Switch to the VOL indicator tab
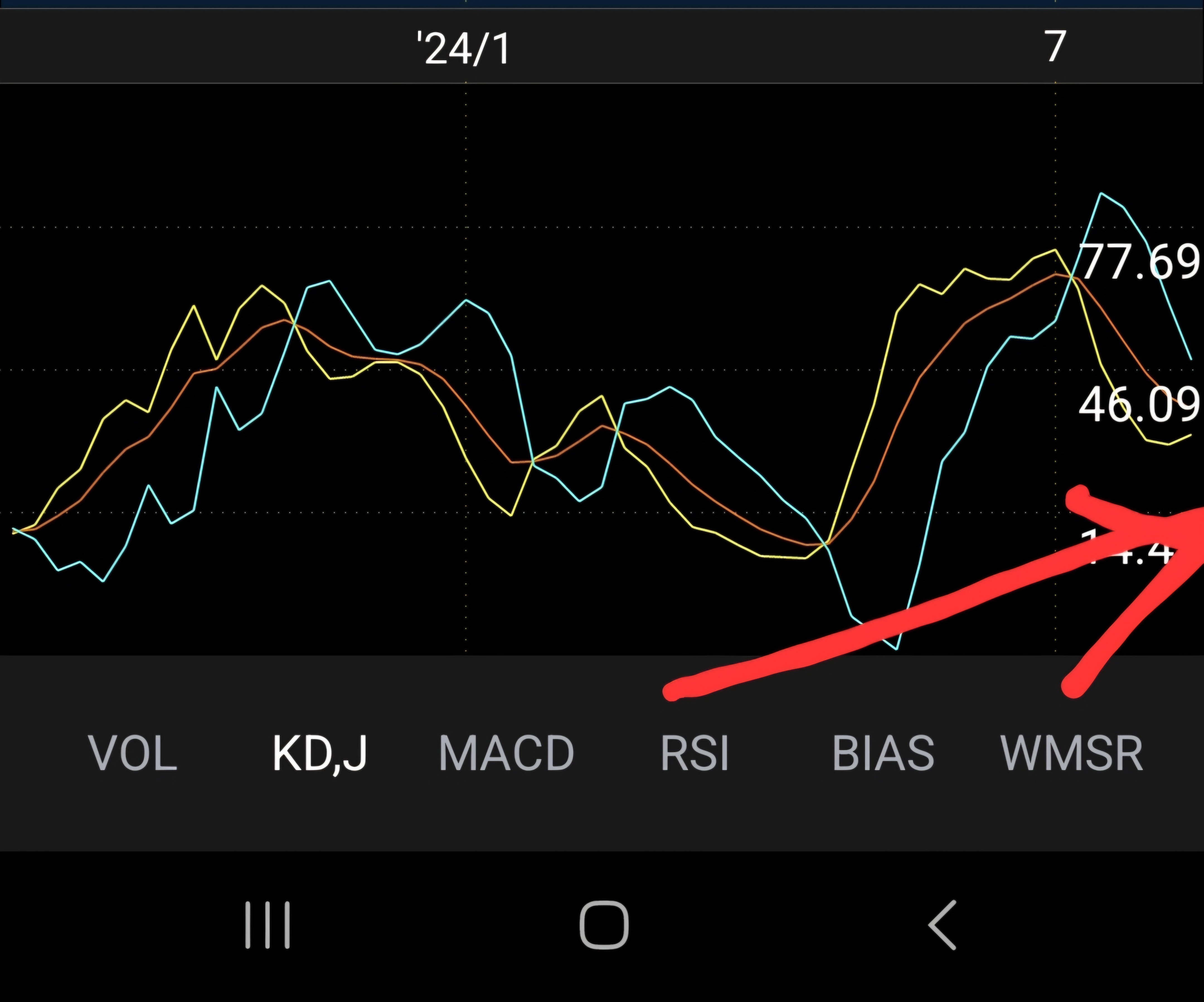Screen dimensions: 1204x1002 tap(132, 753)
